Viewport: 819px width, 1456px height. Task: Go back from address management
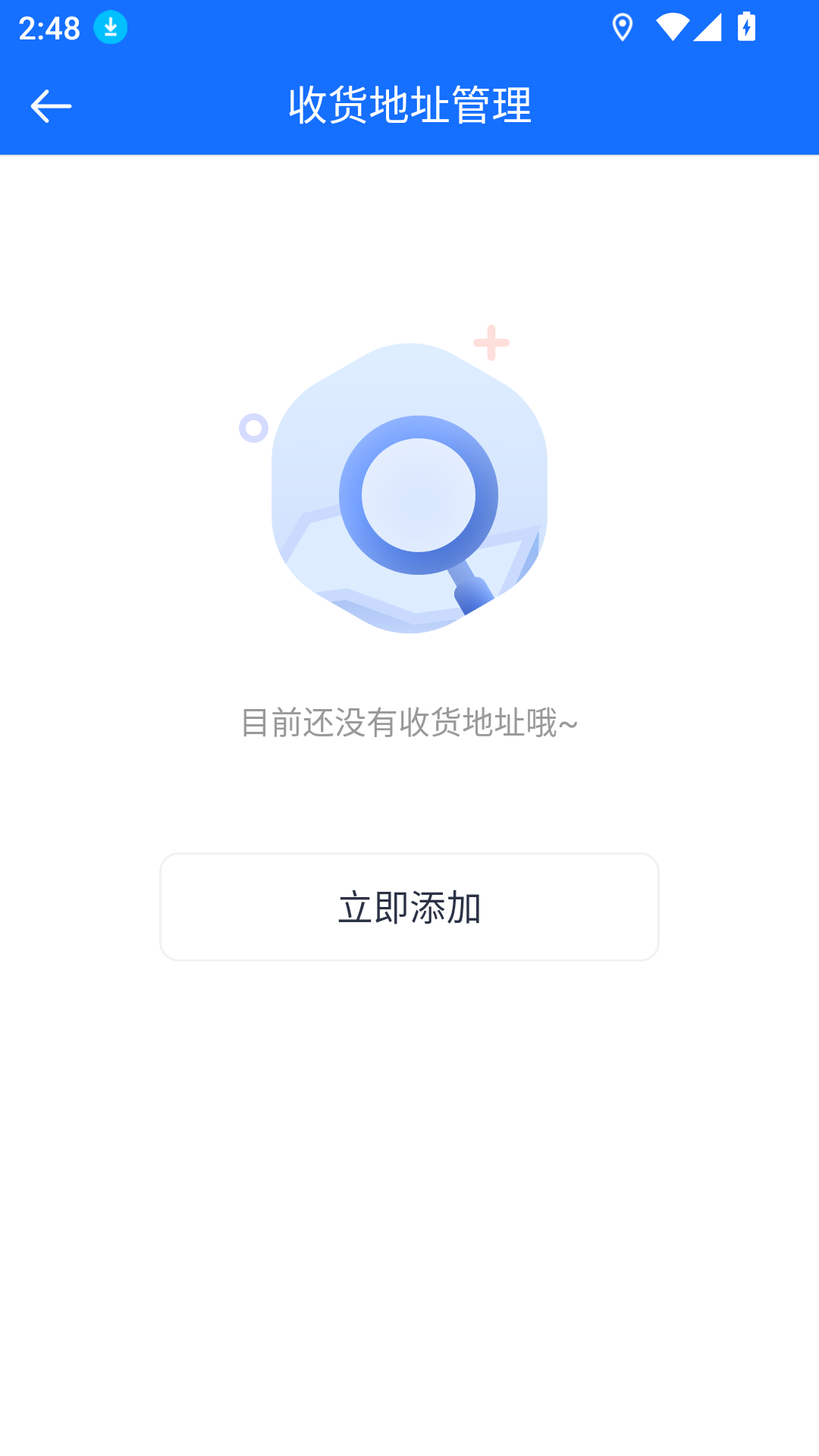51,105
